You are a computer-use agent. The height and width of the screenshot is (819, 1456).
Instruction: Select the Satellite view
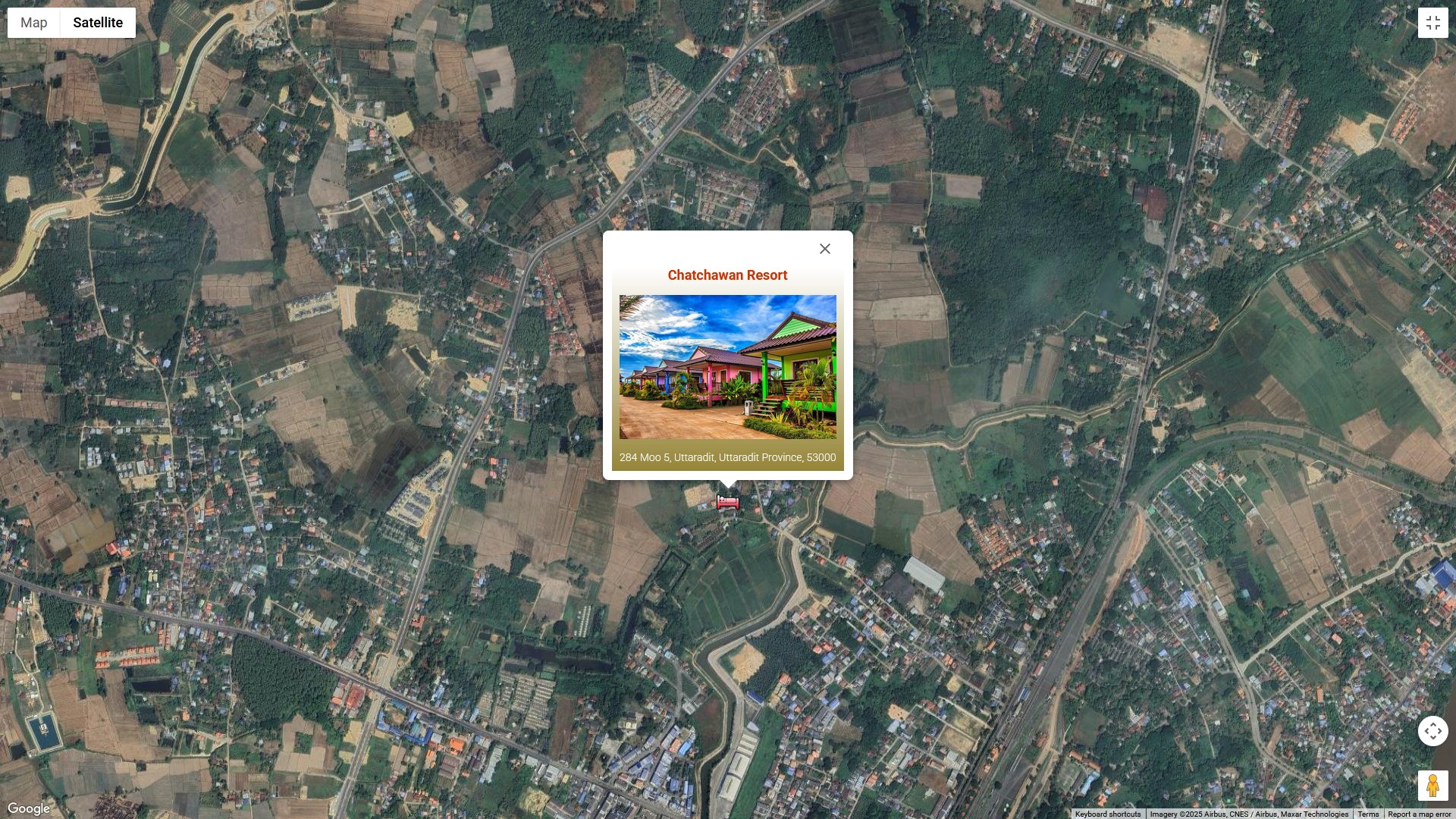point(98,23)
